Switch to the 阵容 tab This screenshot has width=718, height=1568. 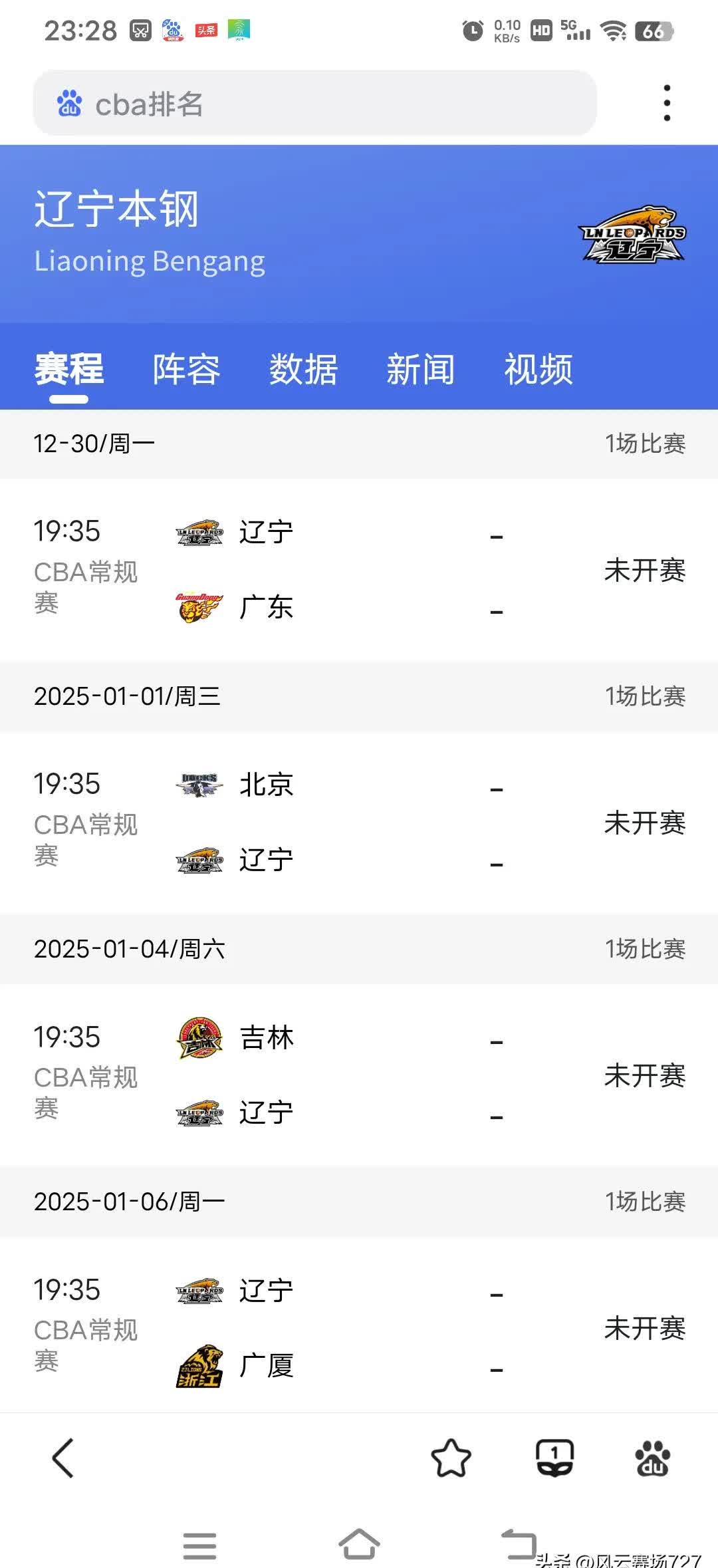point(186,370)
